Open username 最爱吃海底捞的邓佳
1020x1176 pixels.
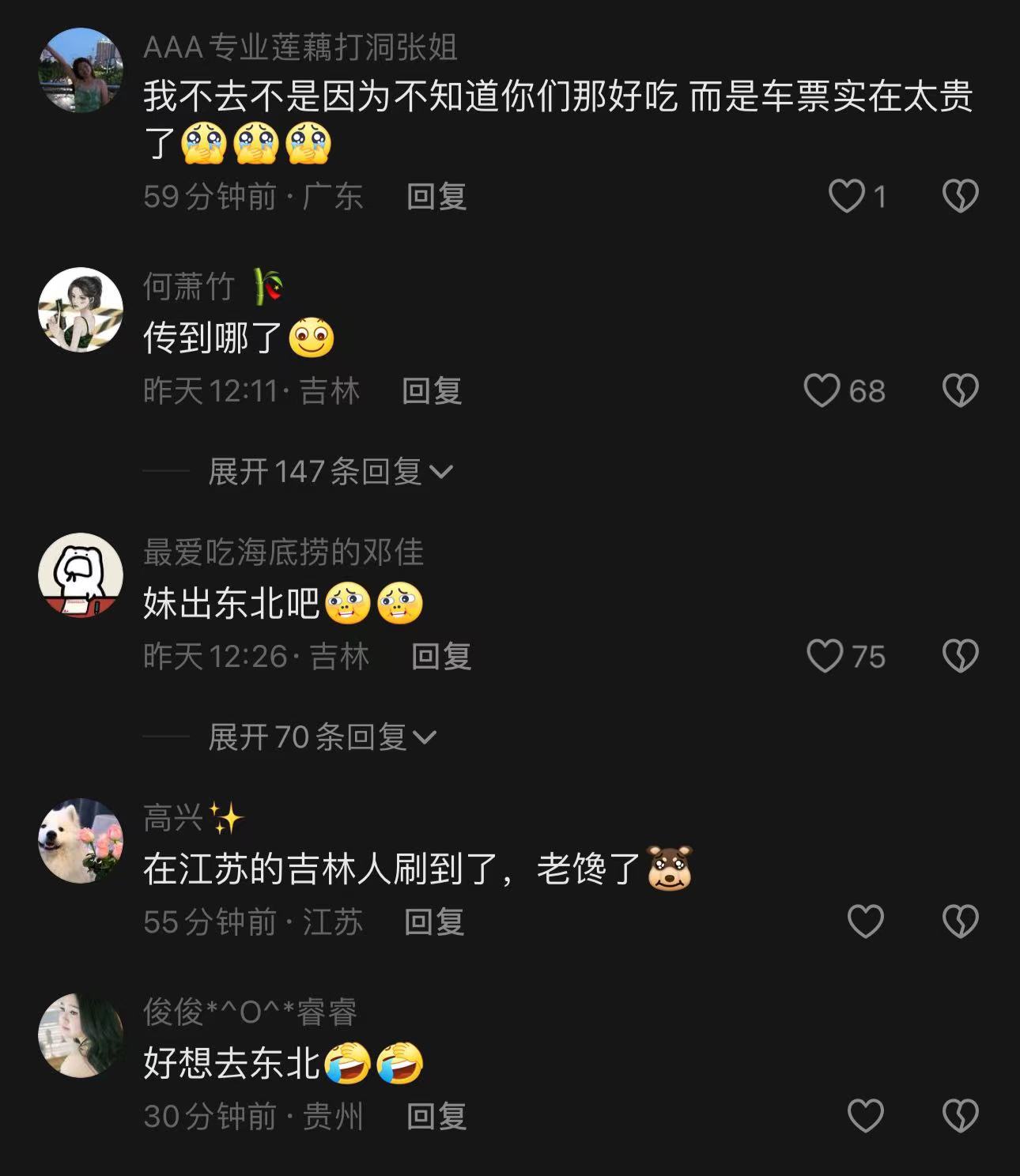(283, 552)
